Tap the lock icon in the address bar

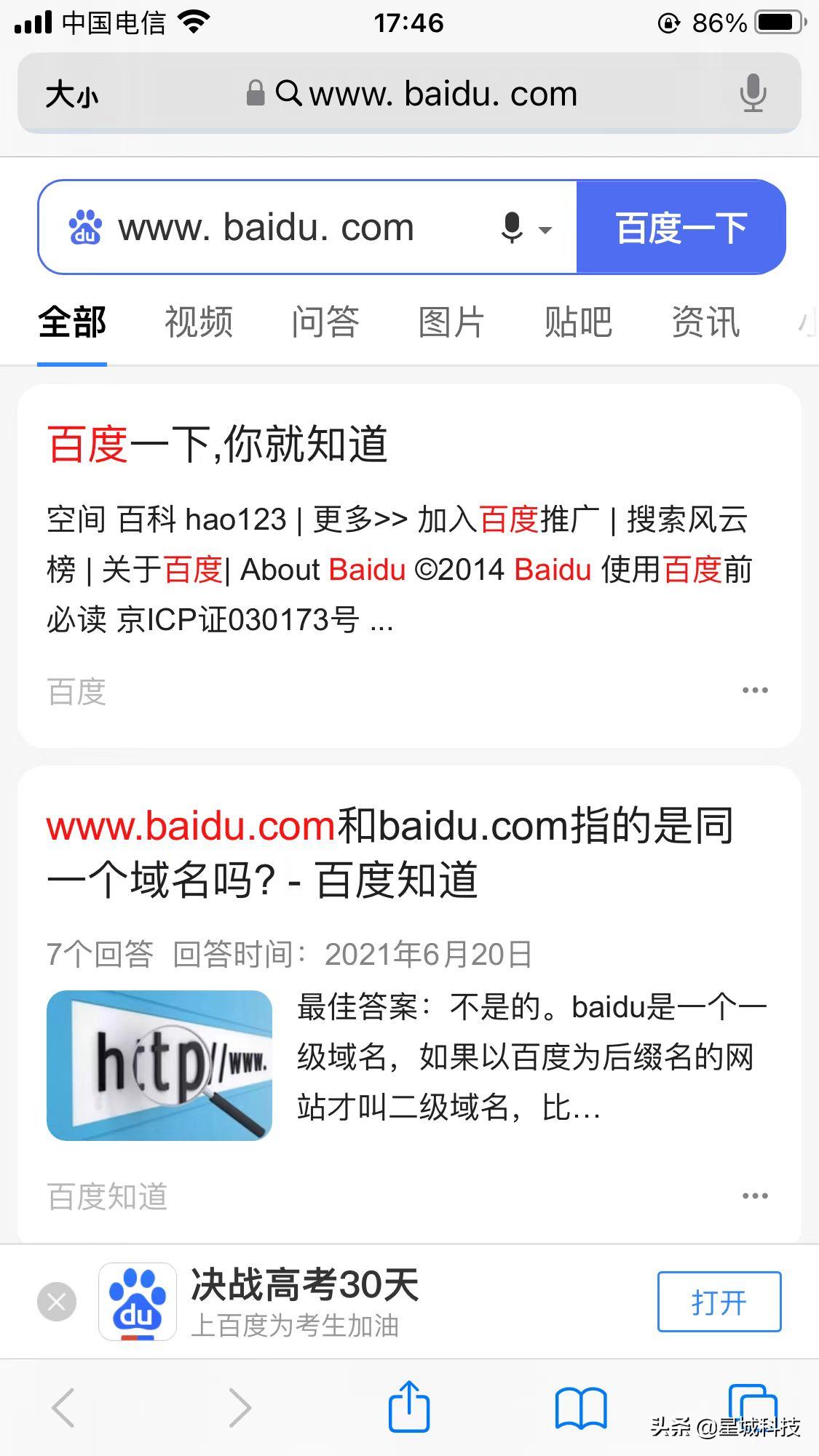point(254,92)
